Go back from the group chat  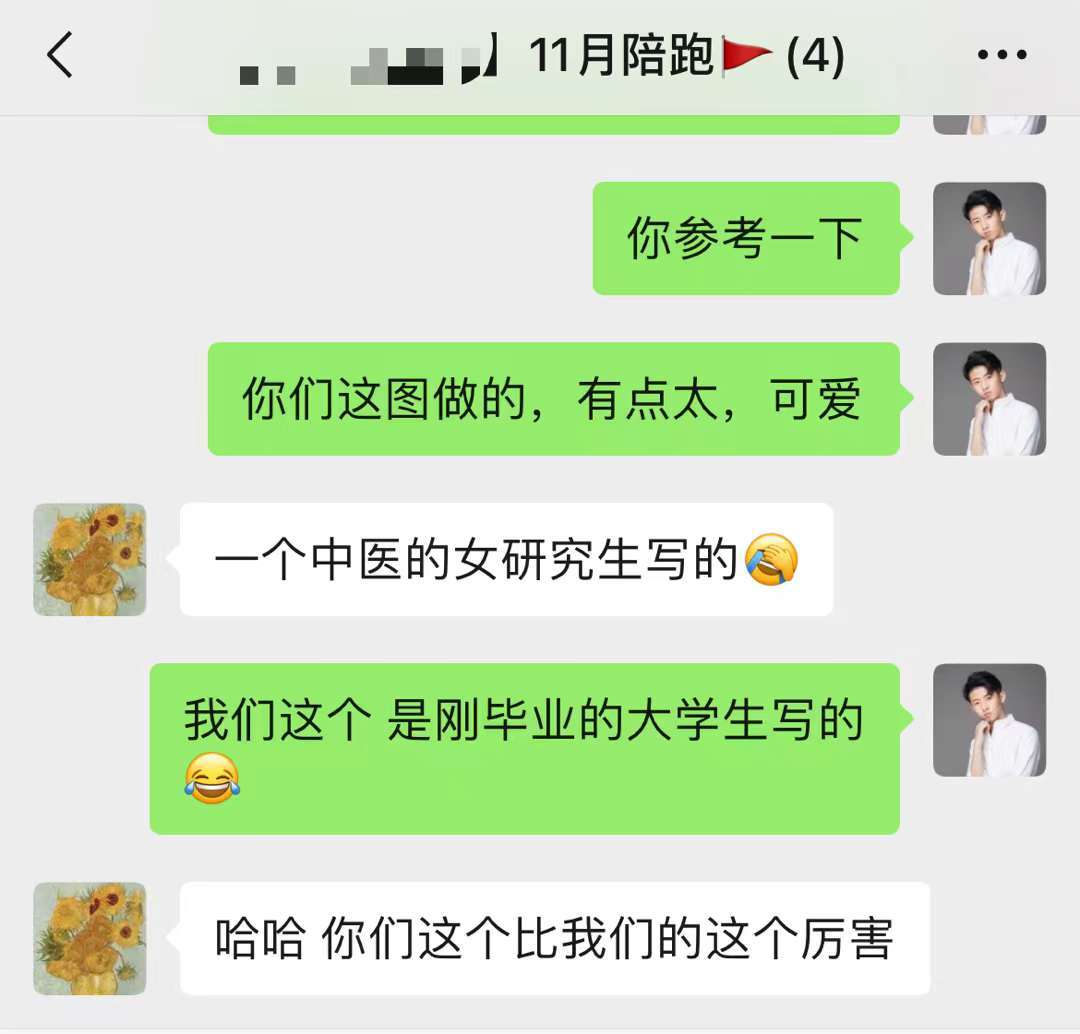point(60,55)
